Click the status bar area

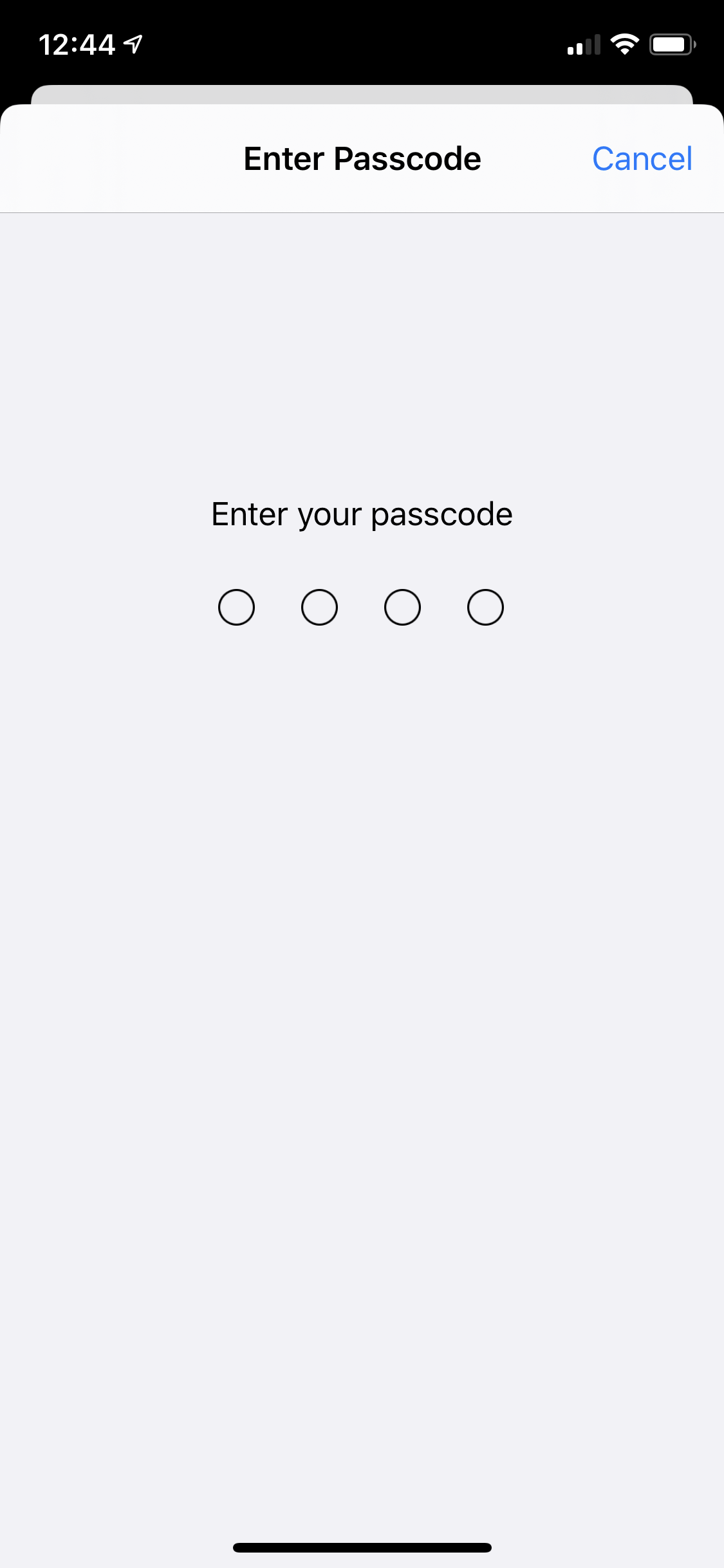point(362,44)
